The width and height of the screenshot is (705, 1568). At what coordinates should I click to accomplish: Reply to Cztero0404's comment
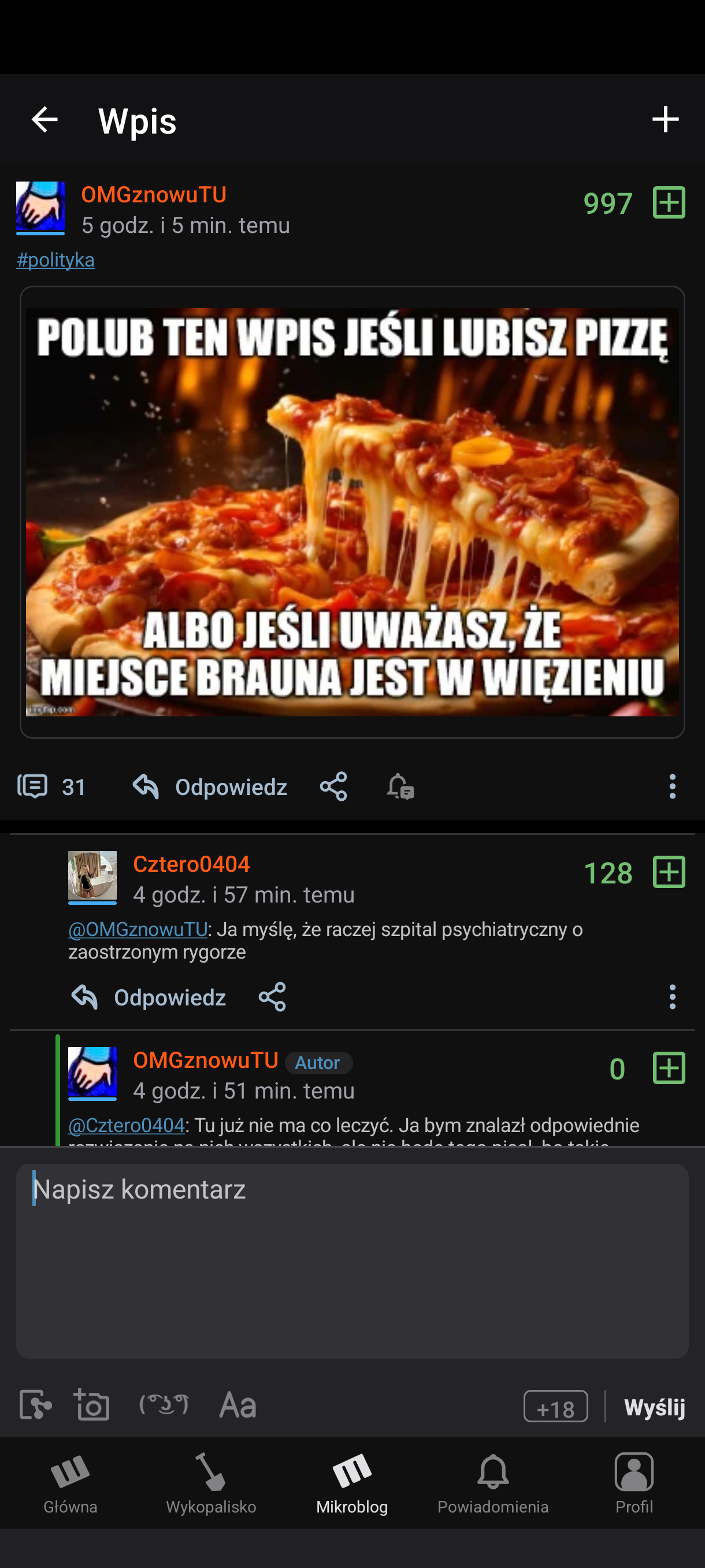click(x=149, y=997)
